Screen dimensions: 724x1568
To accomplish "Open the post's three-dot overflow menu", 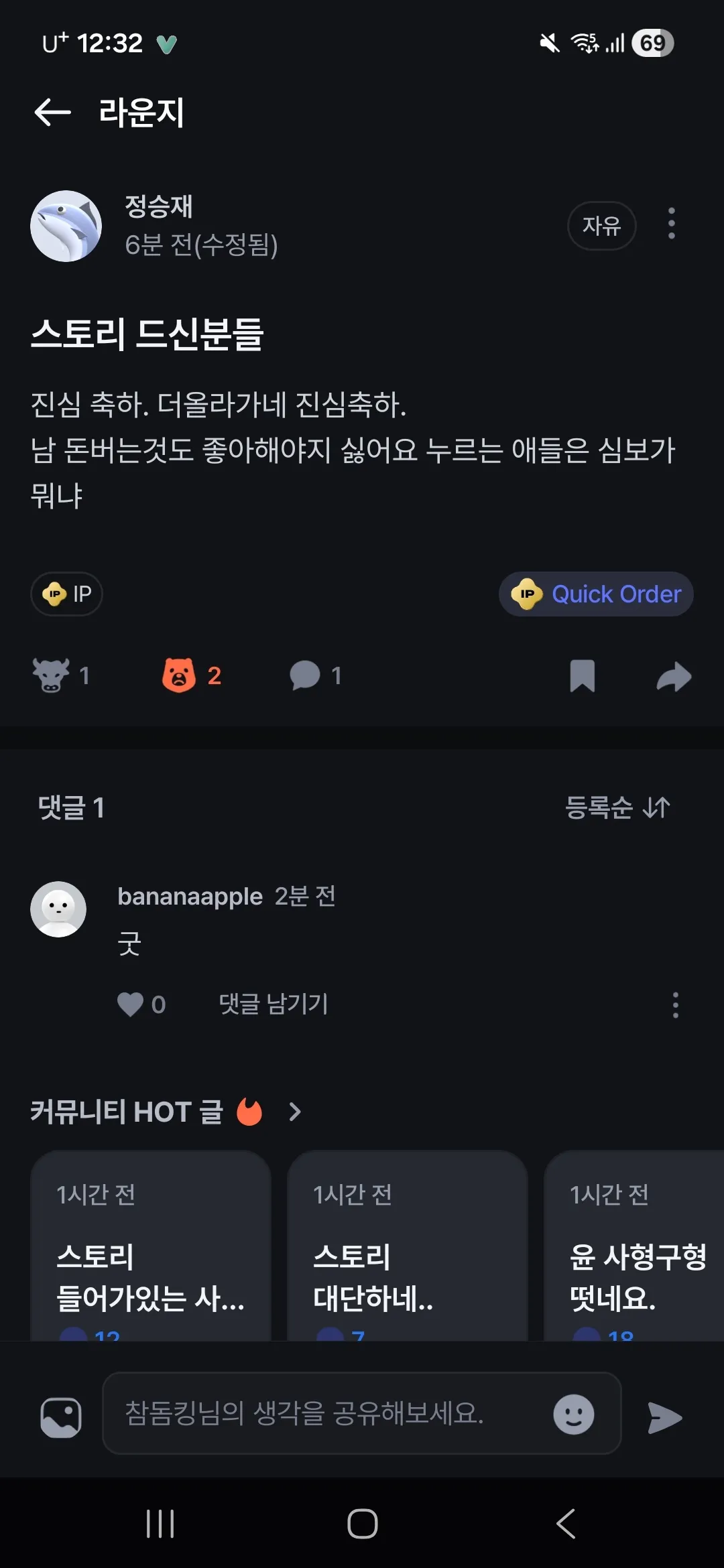I will 671,224.
